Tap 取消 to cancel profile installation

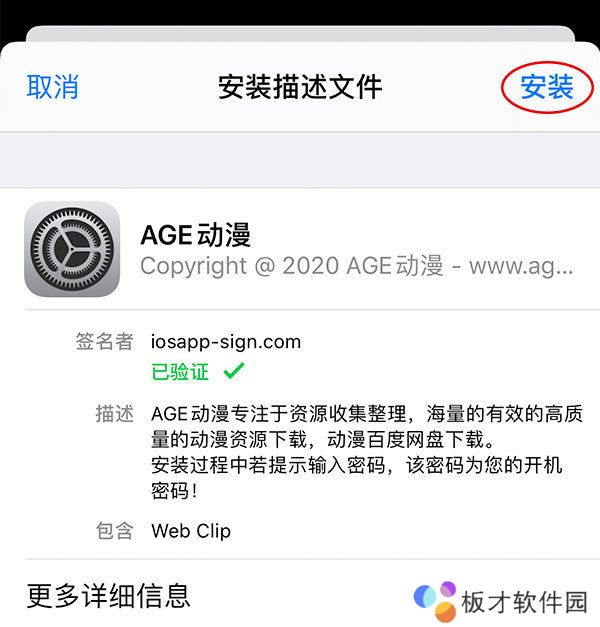click(53, 87)
